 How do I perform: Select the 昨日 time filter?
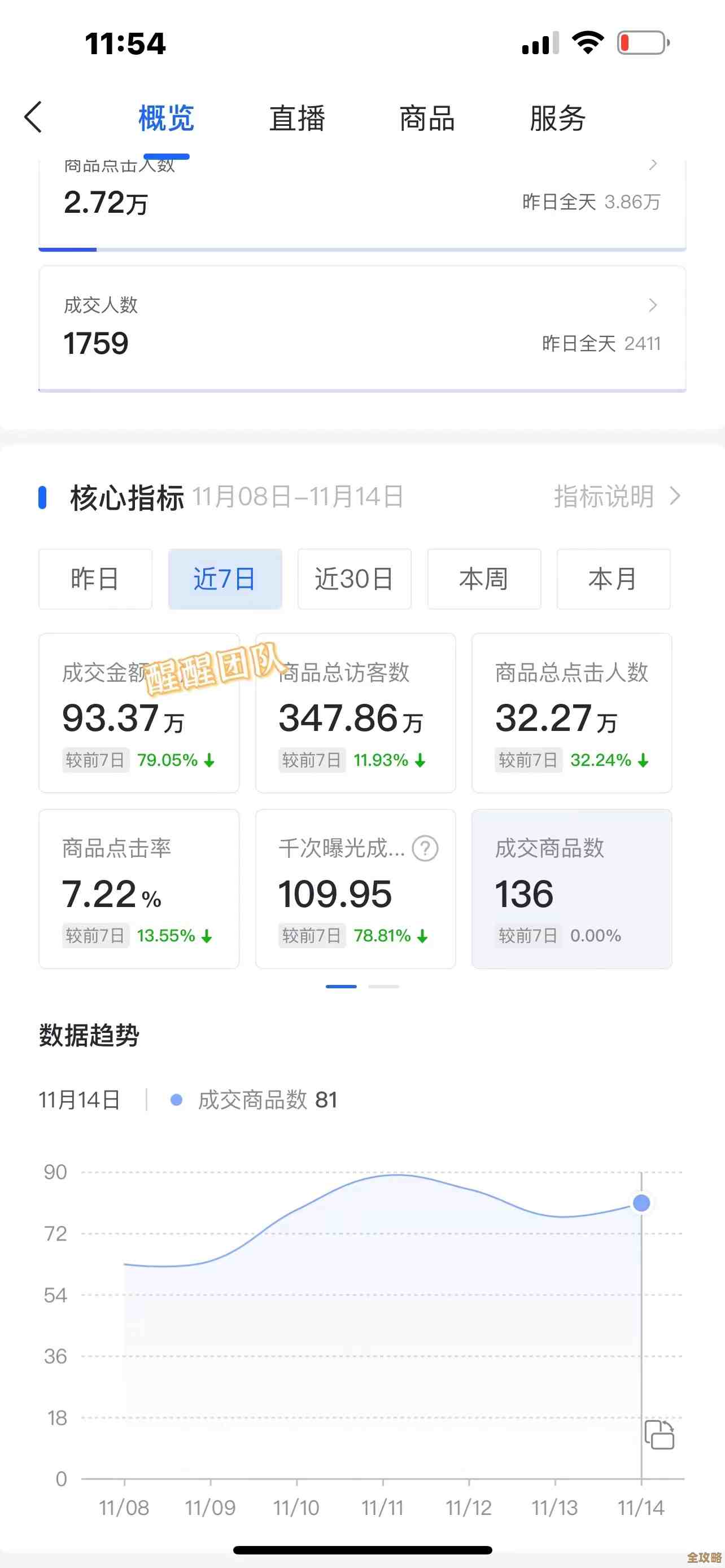click(94, 579)
